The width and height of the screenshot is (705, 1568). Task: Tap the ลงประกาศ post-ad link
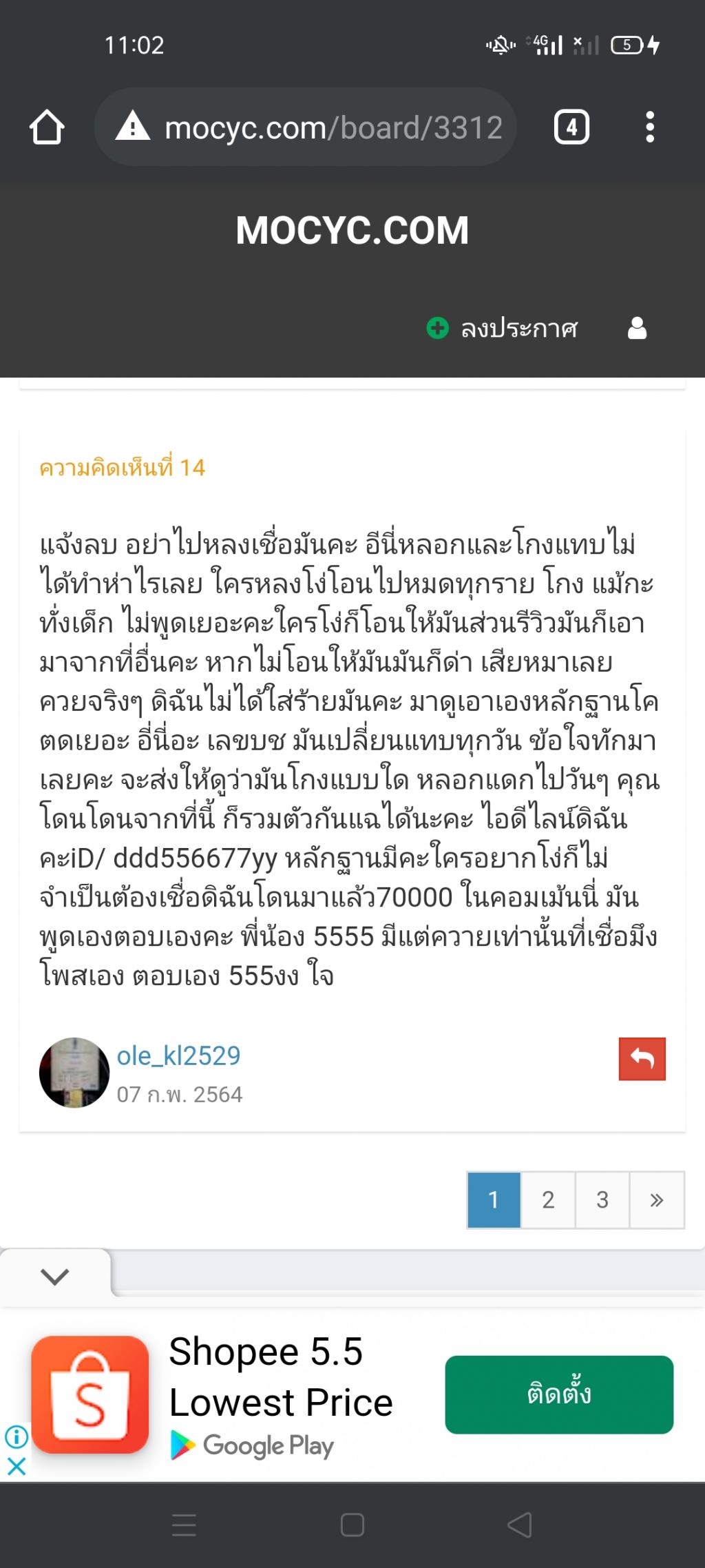tap(503, 329)
